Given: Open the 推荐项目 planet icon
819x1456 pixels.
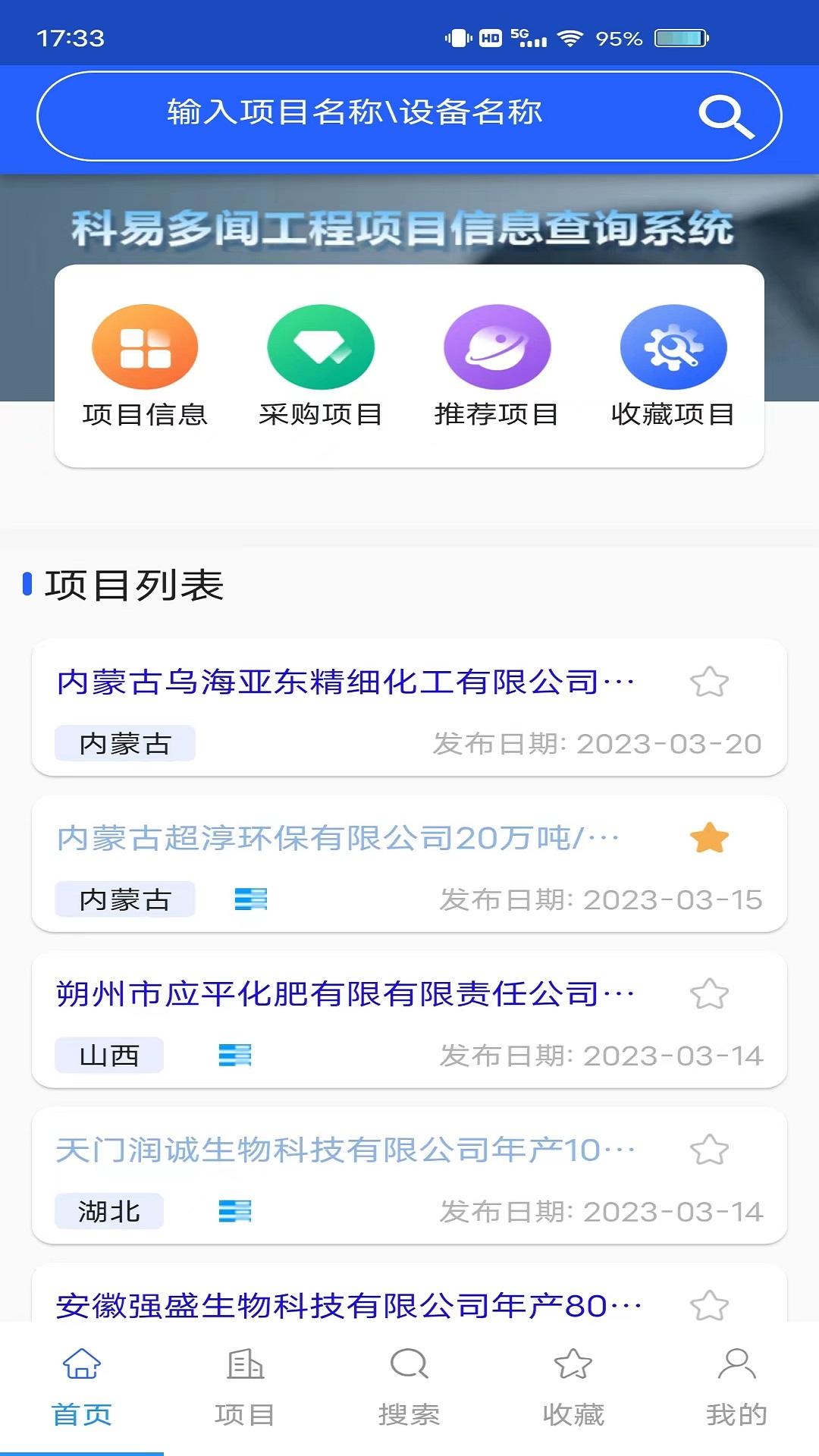Looking at the screenshot, I should click(497, 347).
